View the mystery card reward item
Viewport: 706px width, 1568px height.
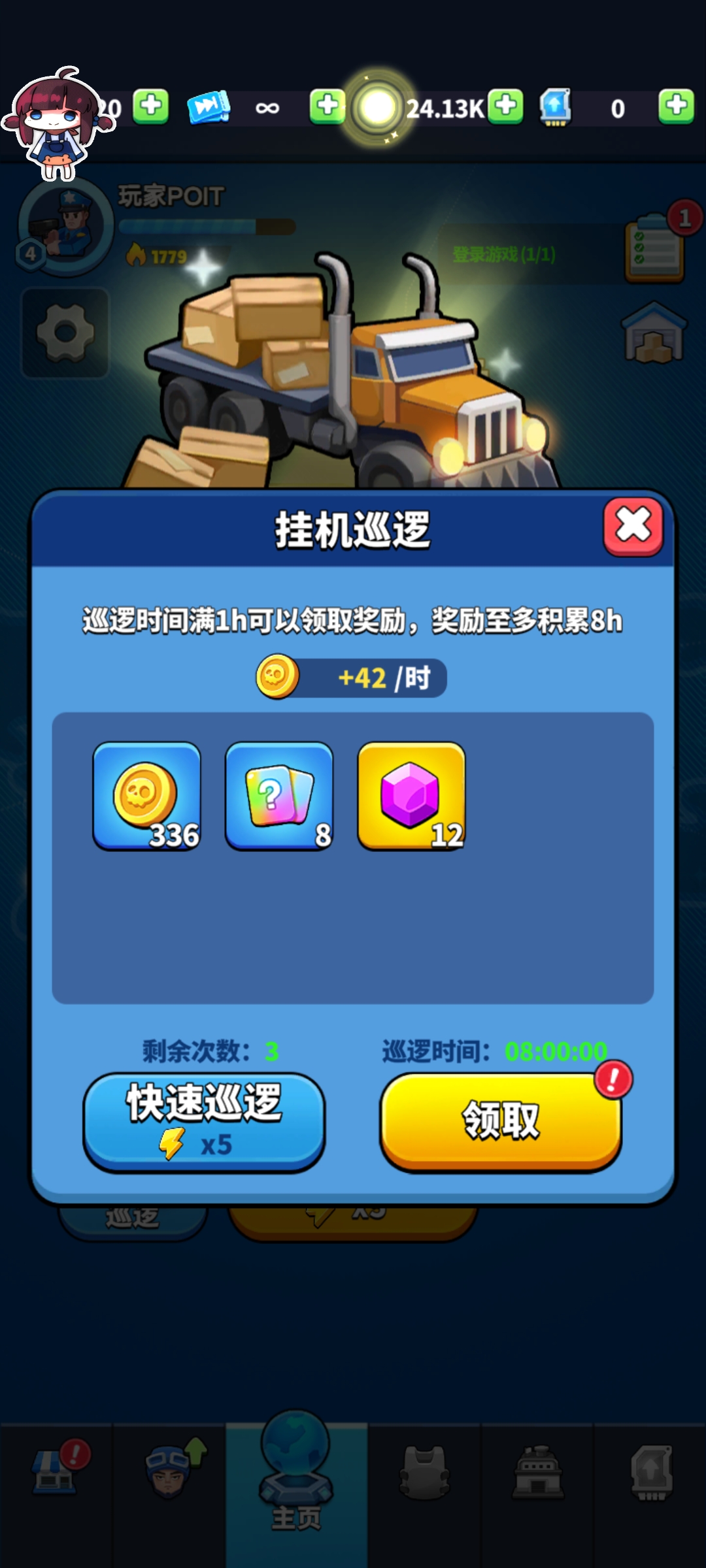tap(279, 796)
